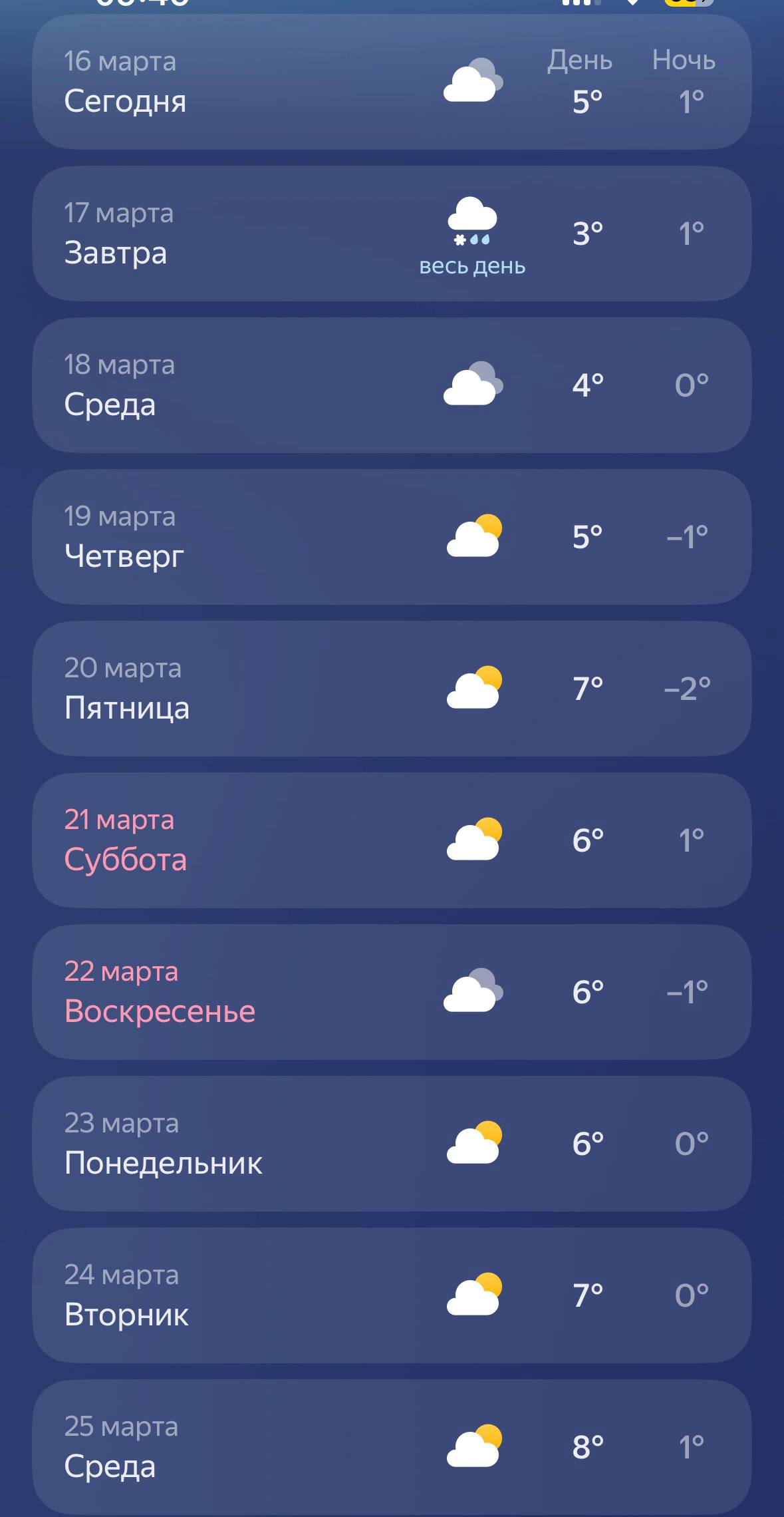
Task: Open Четверг 19 марта forecast card
Action: [392, 537]
